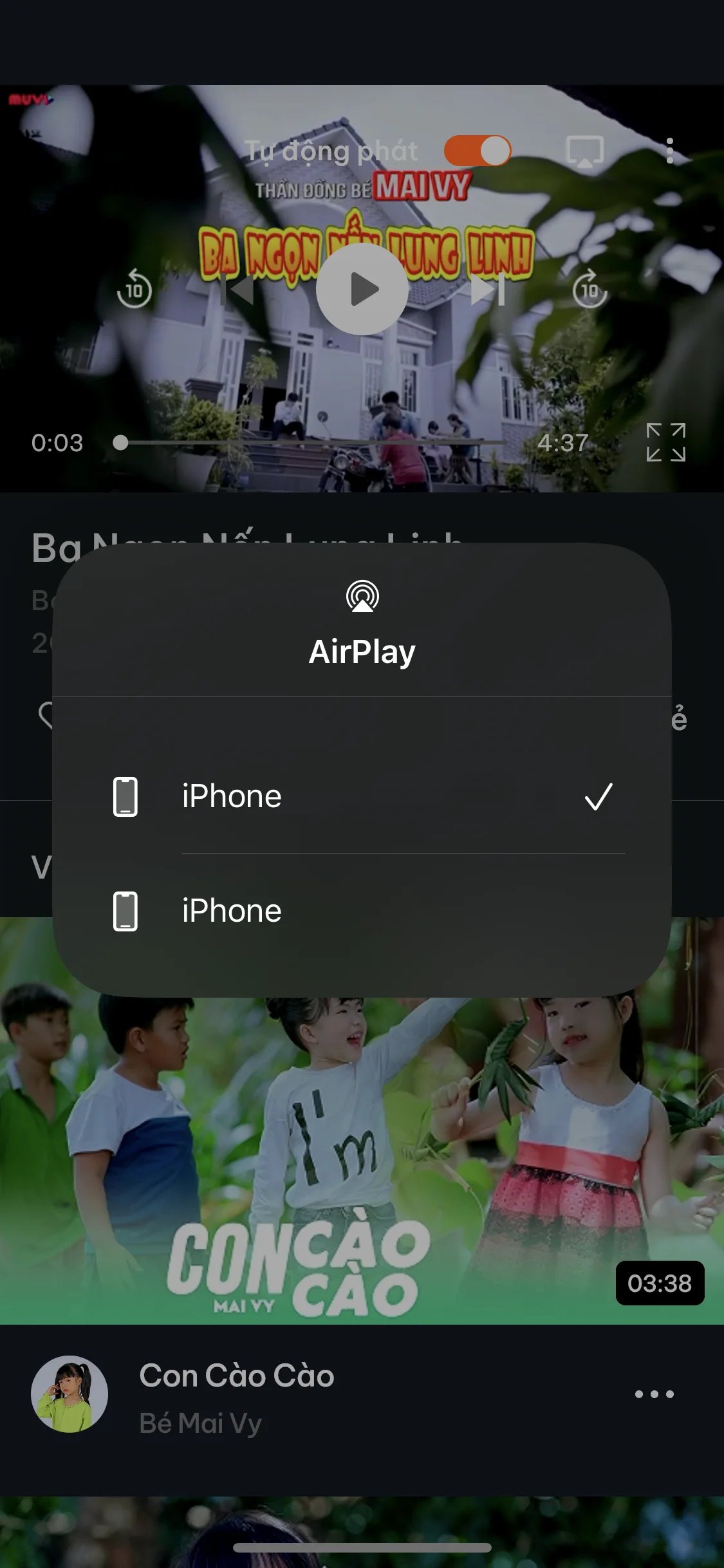Image resolution: width=724 pixels, height=1568 pixels.
Task: Toggle the Tự động phát autoplay switch
Action: click(477, 151)
